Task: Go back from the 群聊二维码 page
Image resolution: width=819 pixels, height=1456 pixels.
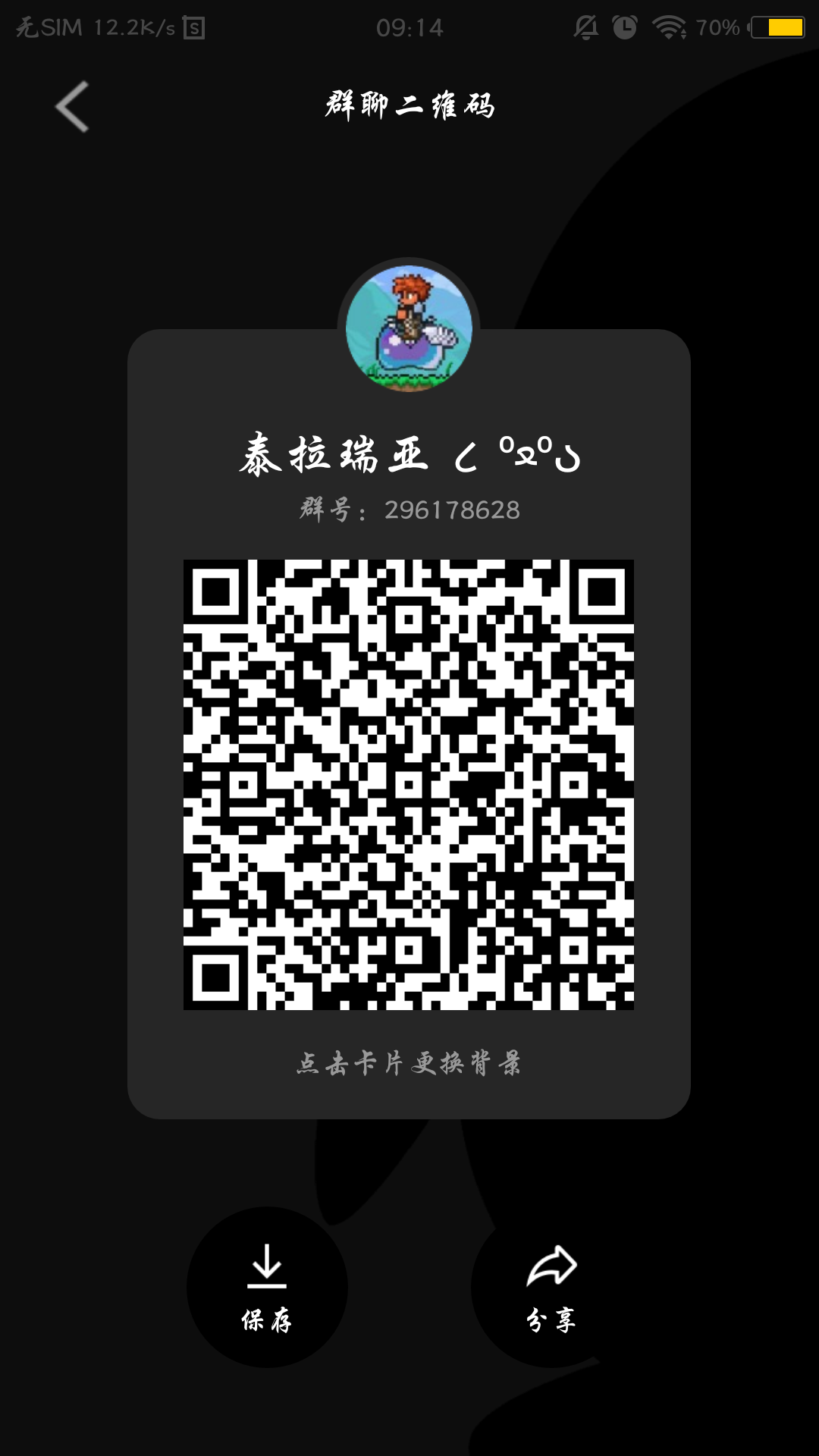Action: [72, 107]
